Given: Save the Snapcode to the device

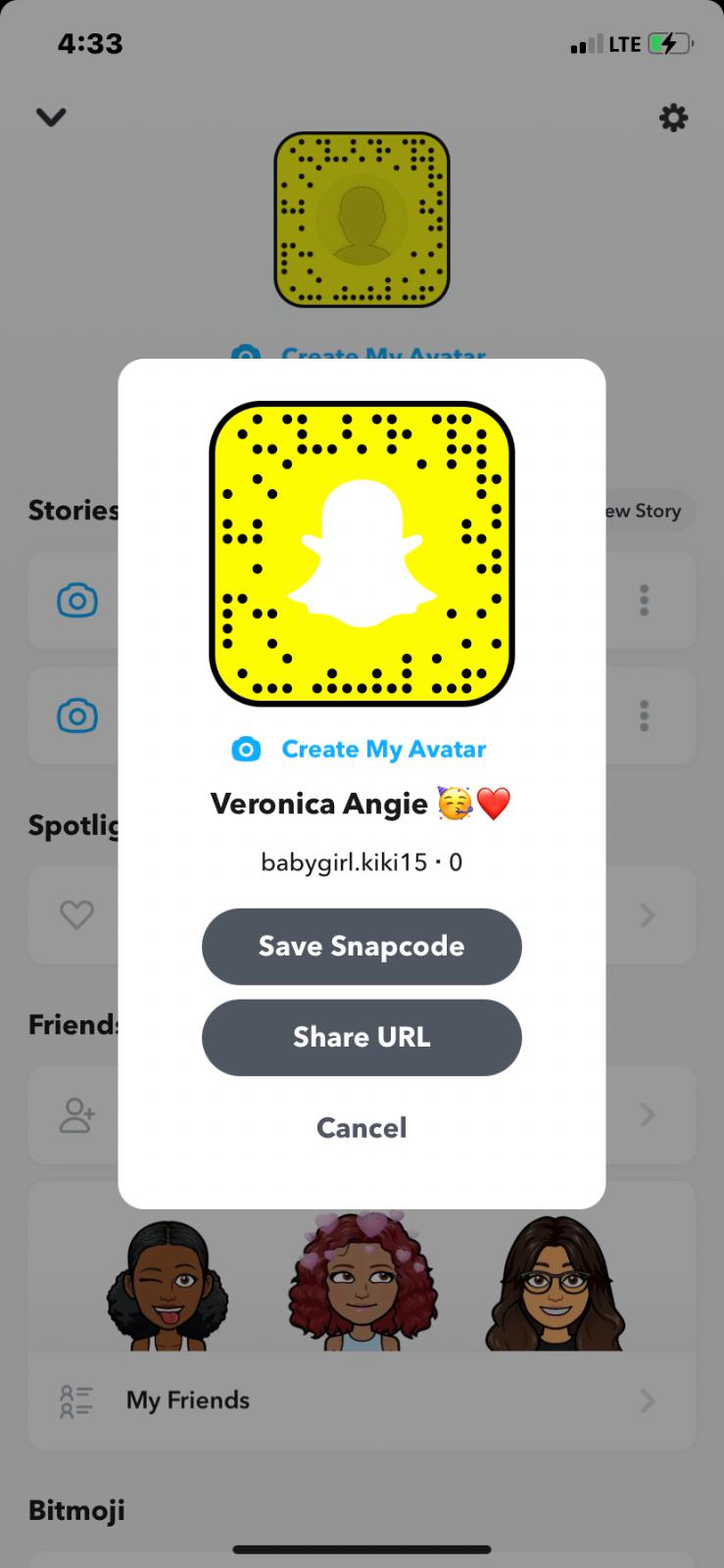Looking at the screenshot, I should point(362,946).
